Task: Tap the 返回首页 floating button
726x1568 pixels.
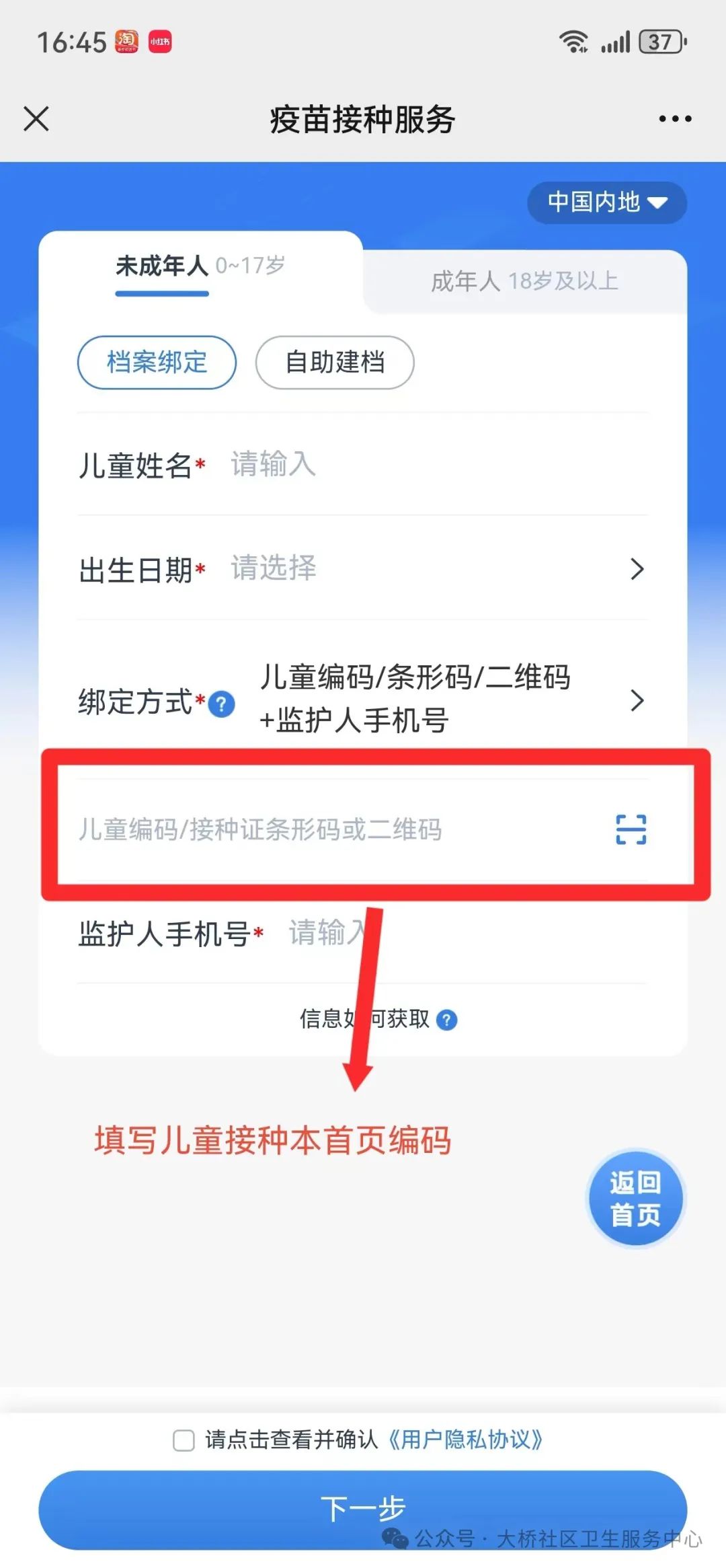Action: pos(635,1198)
